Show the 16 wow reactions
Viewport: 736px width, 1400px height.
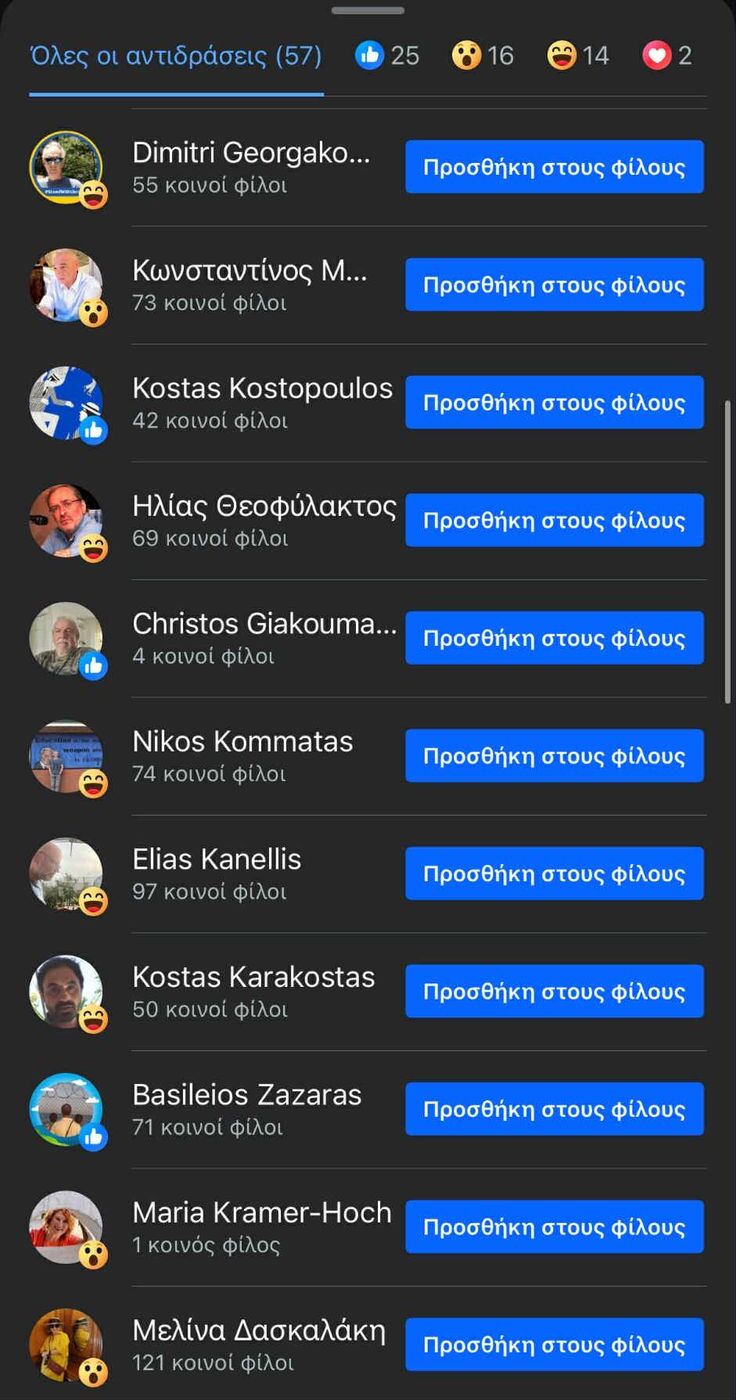(x=482, y=56)
